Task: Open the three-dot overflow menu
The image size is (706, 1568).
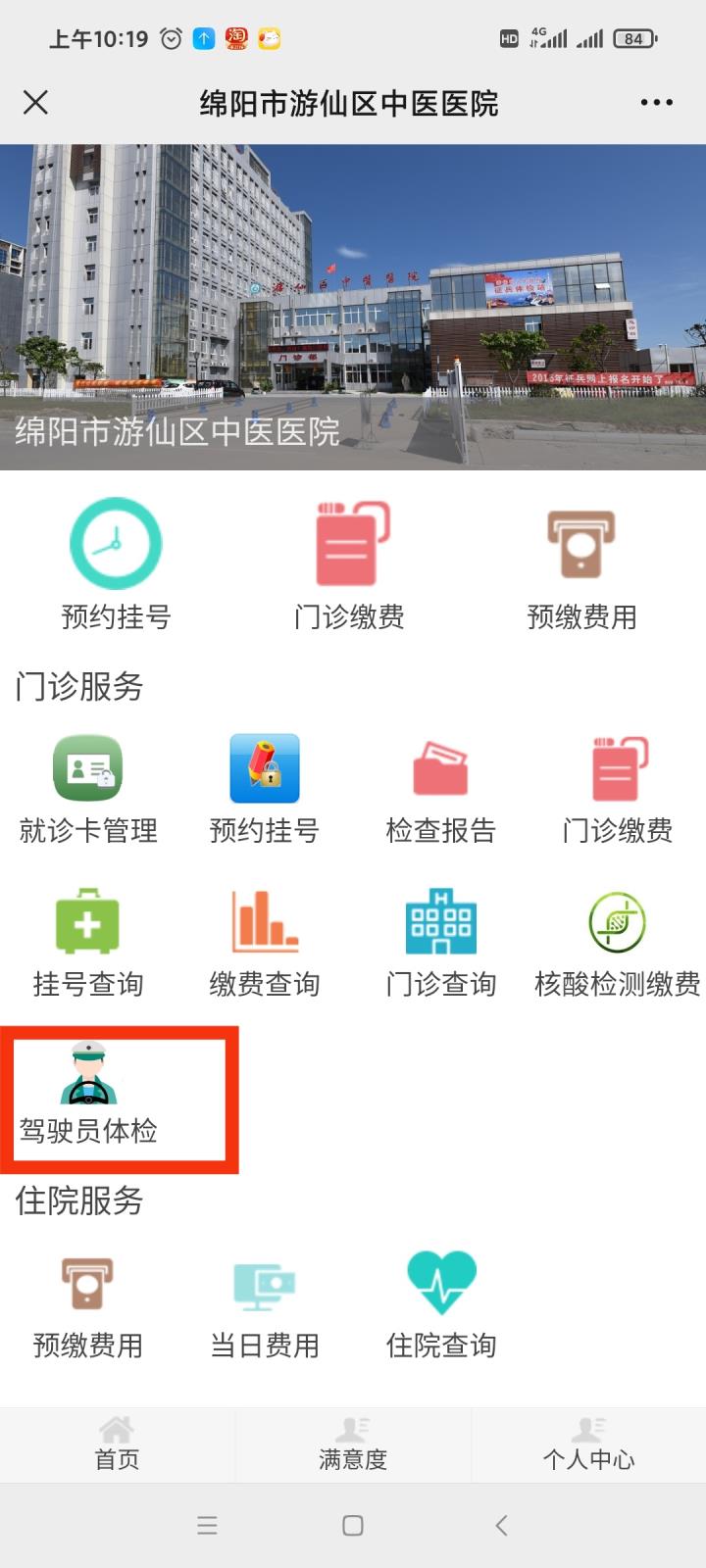Action: [656, 102]
